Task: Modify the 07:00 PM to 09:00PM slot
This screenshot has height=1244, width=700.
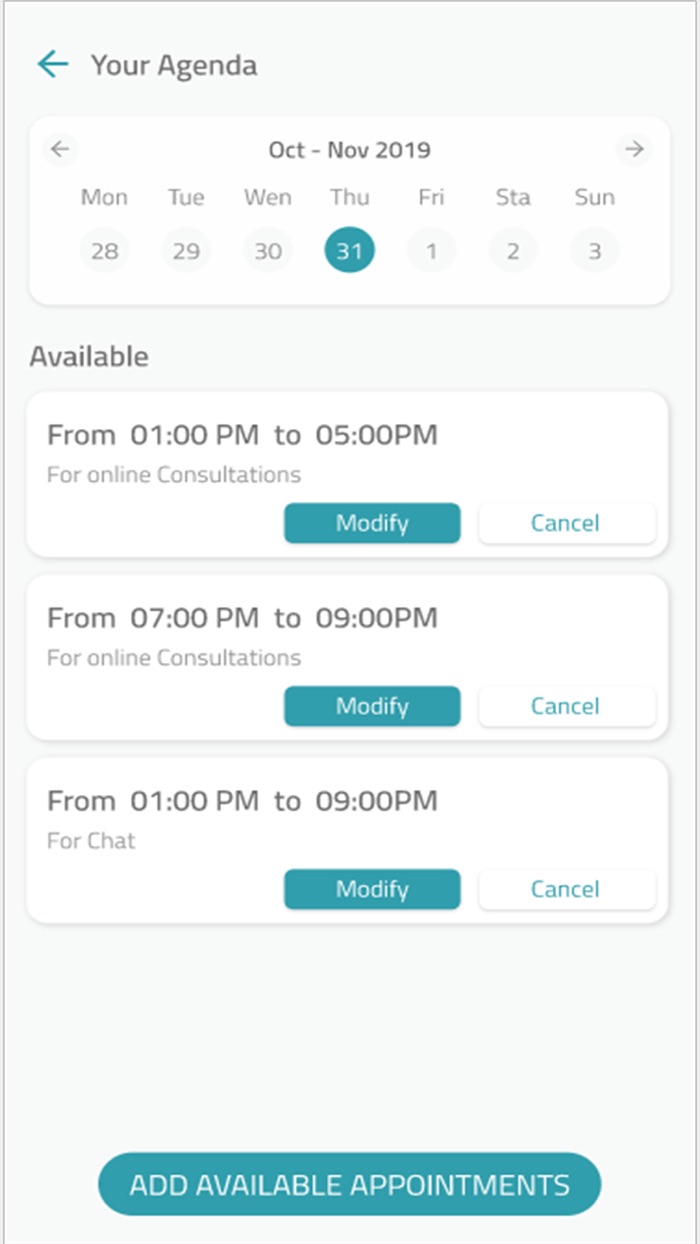Action: [372, 706]
